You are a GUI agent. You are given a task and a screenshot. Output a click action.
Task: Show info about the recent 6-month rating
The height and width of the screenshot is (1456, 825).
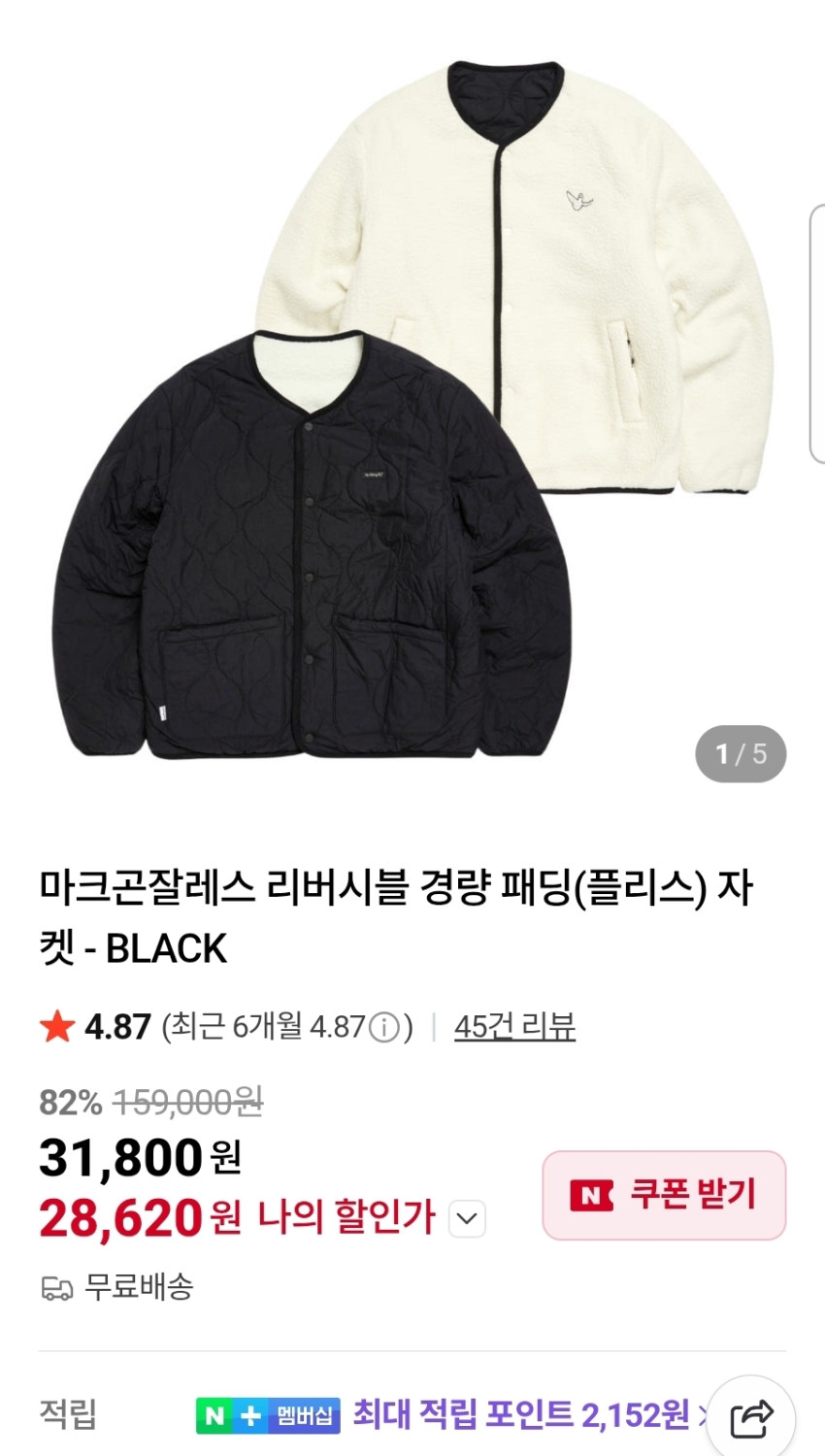pyautogui.click(x=385, y=1027)
